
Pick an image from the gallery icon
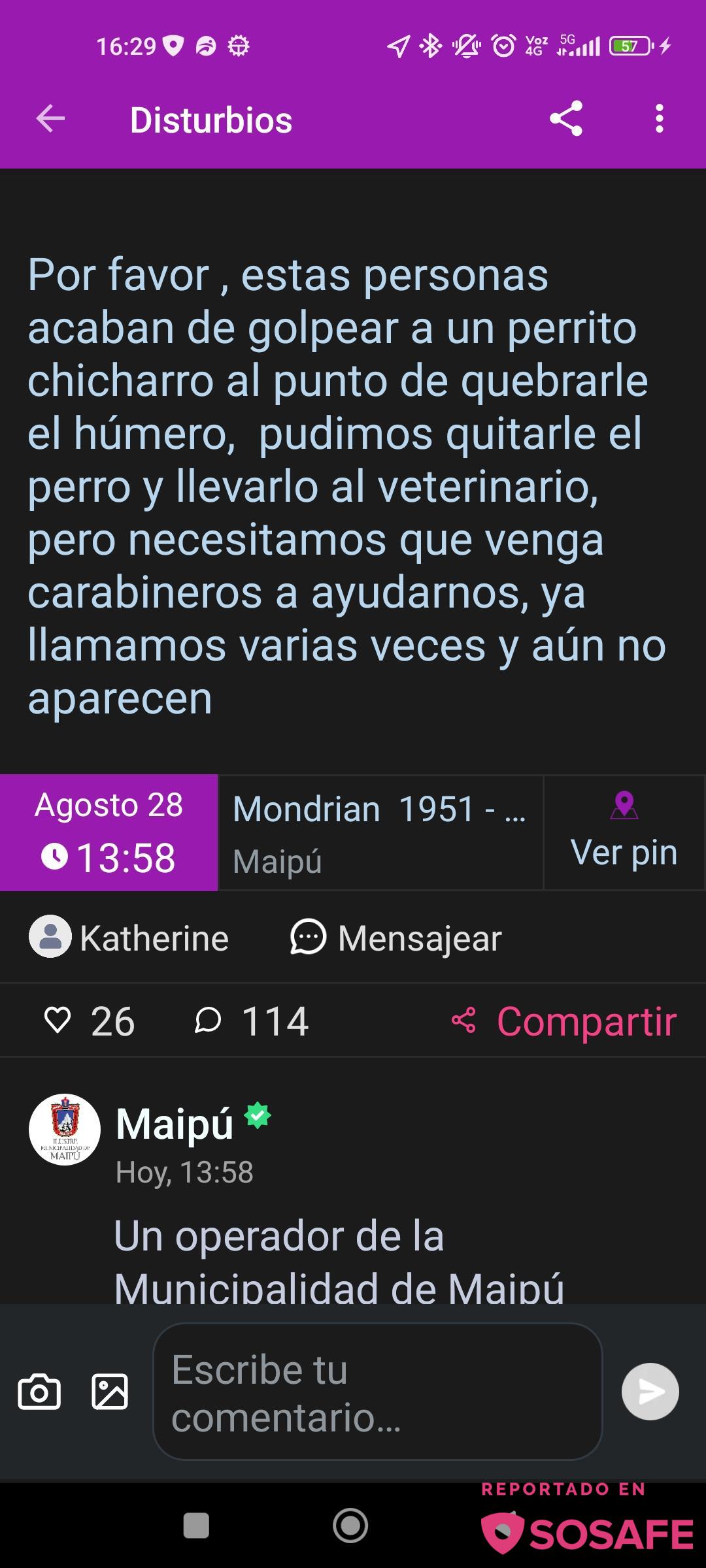coord(110,1392)
